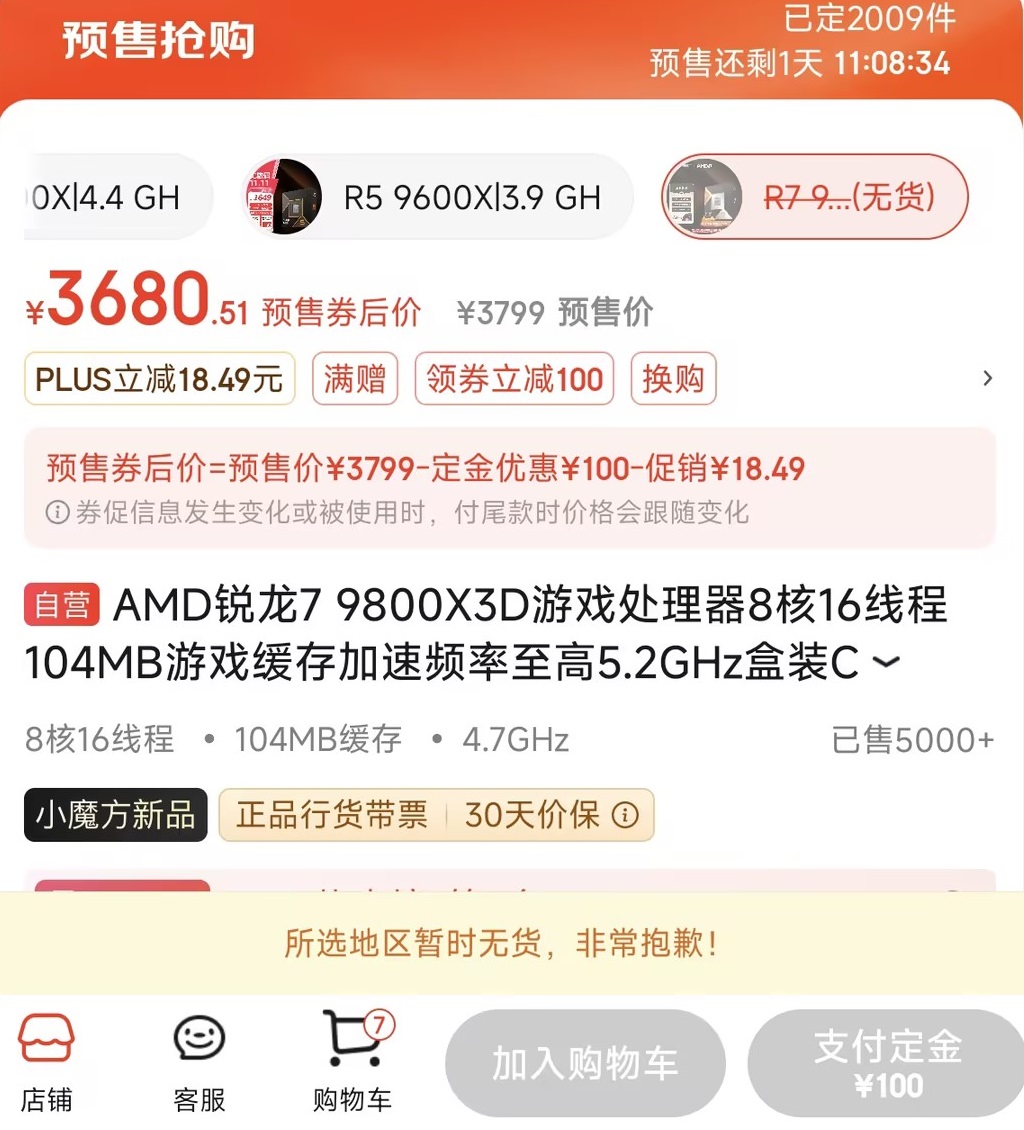Open promotions via the right-pointing chevron
The width and height of the screenshot is (1024, 1130).
(987, 379)
